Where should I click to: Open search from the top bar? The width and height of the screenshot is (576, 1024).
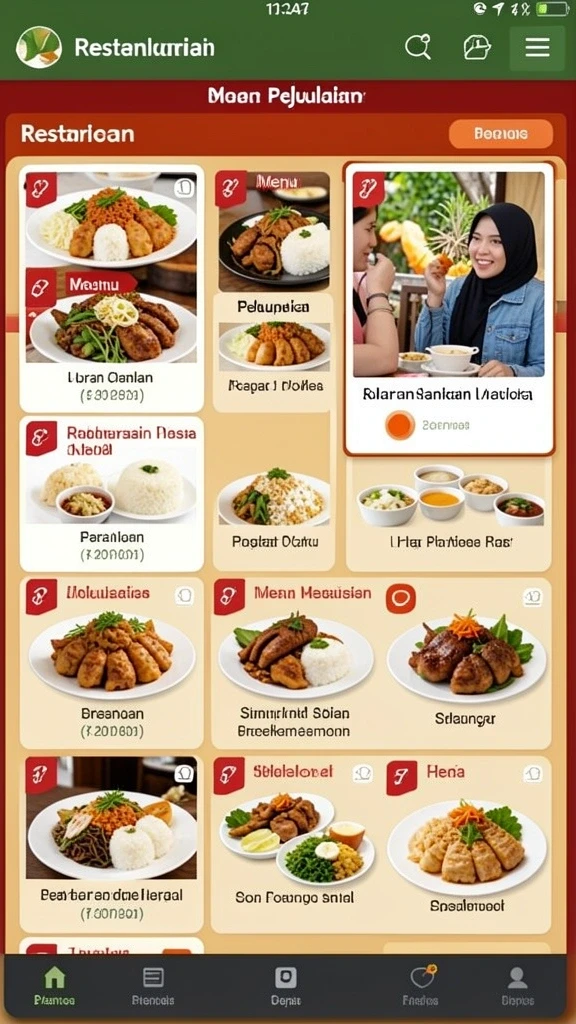[418, 47]
